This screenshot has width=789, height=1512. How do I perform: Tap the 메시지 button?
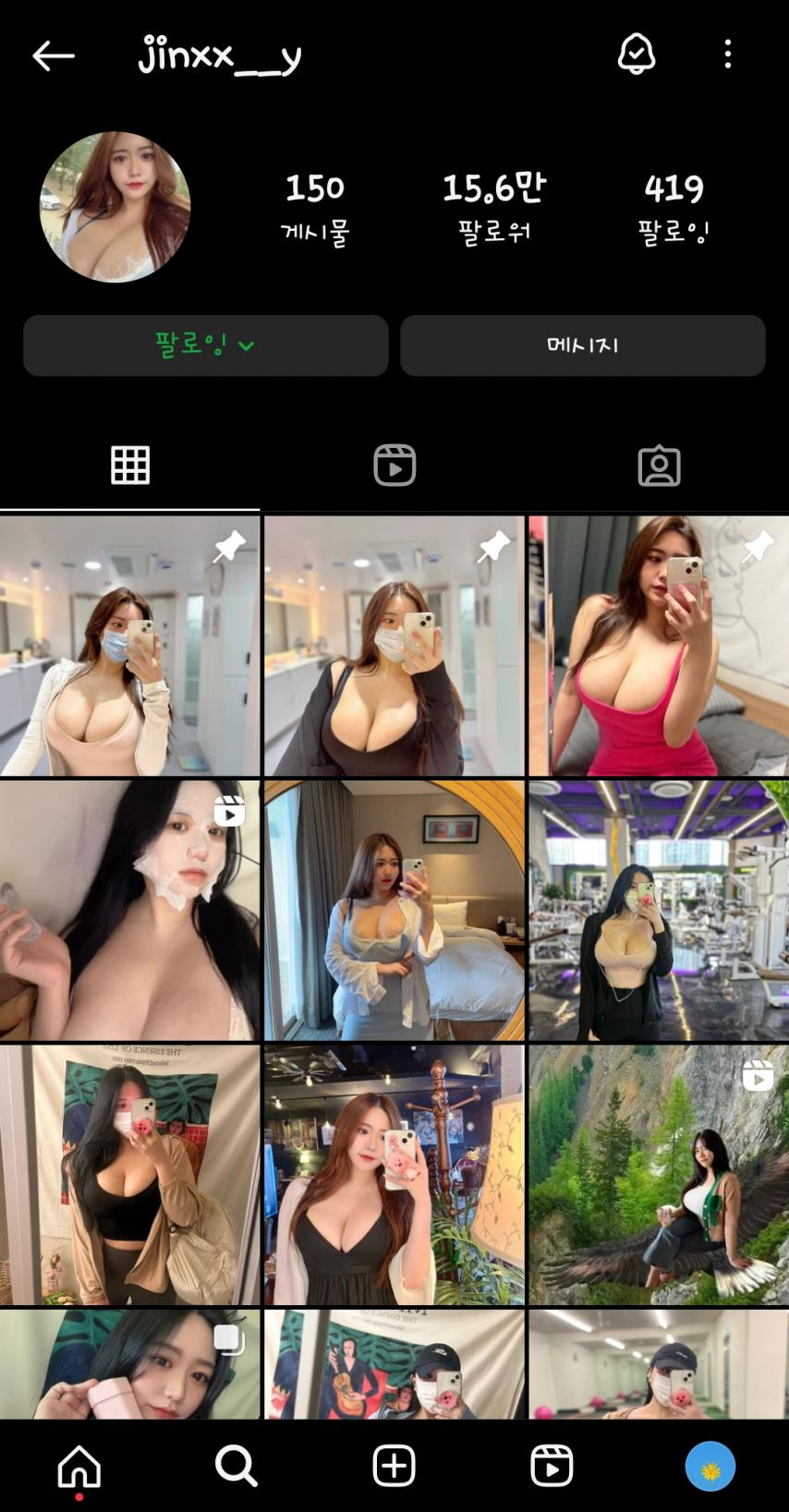[x=583, y=345]
